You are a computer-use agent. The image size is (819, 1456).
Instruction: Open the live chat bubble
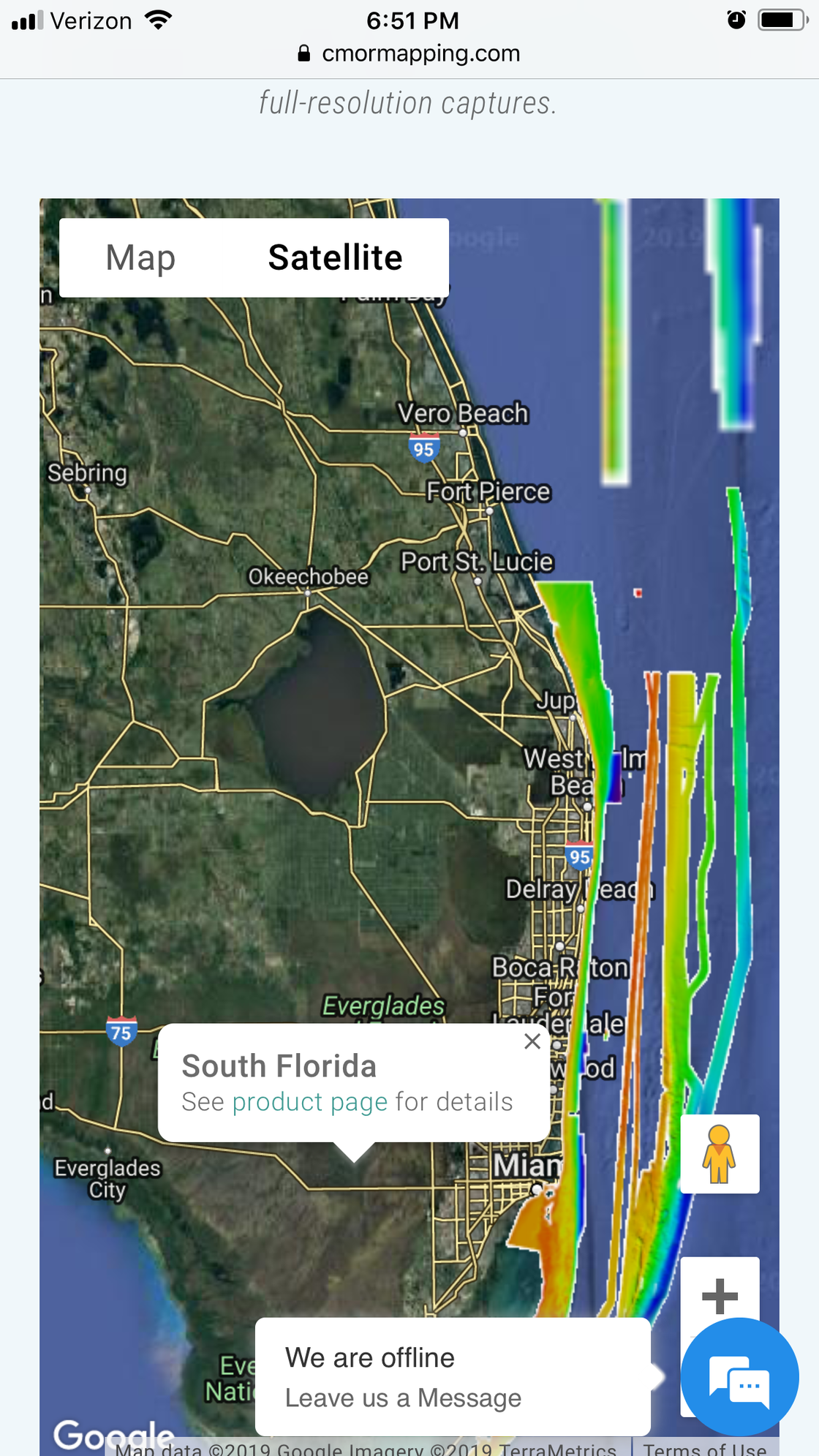(739, 1377)
